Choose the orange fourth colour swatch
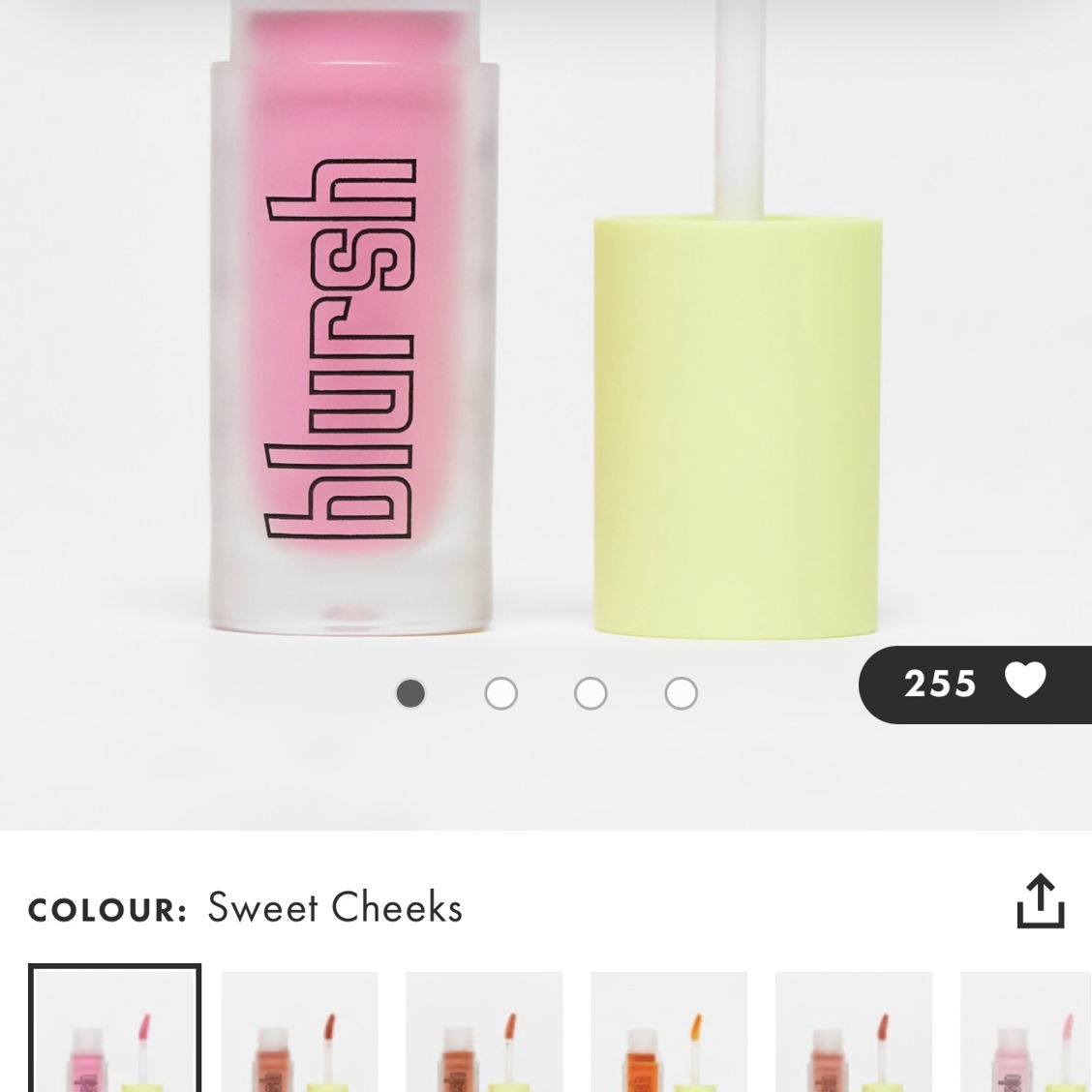 (669, 1032)
